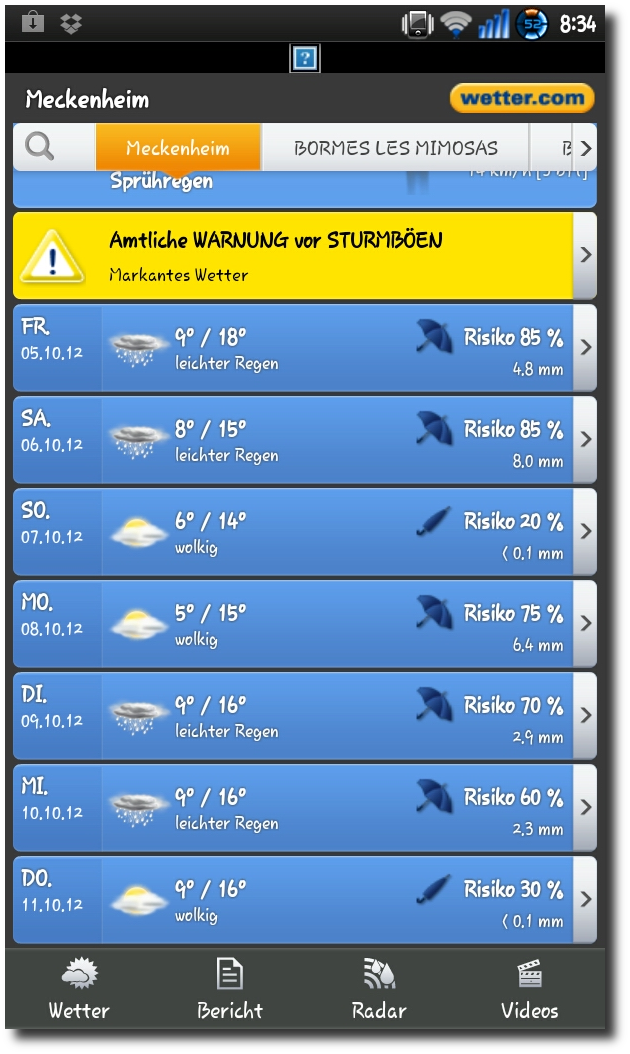
Task: Switch to the Wetter tab
Action: click(x=79, y=988)
